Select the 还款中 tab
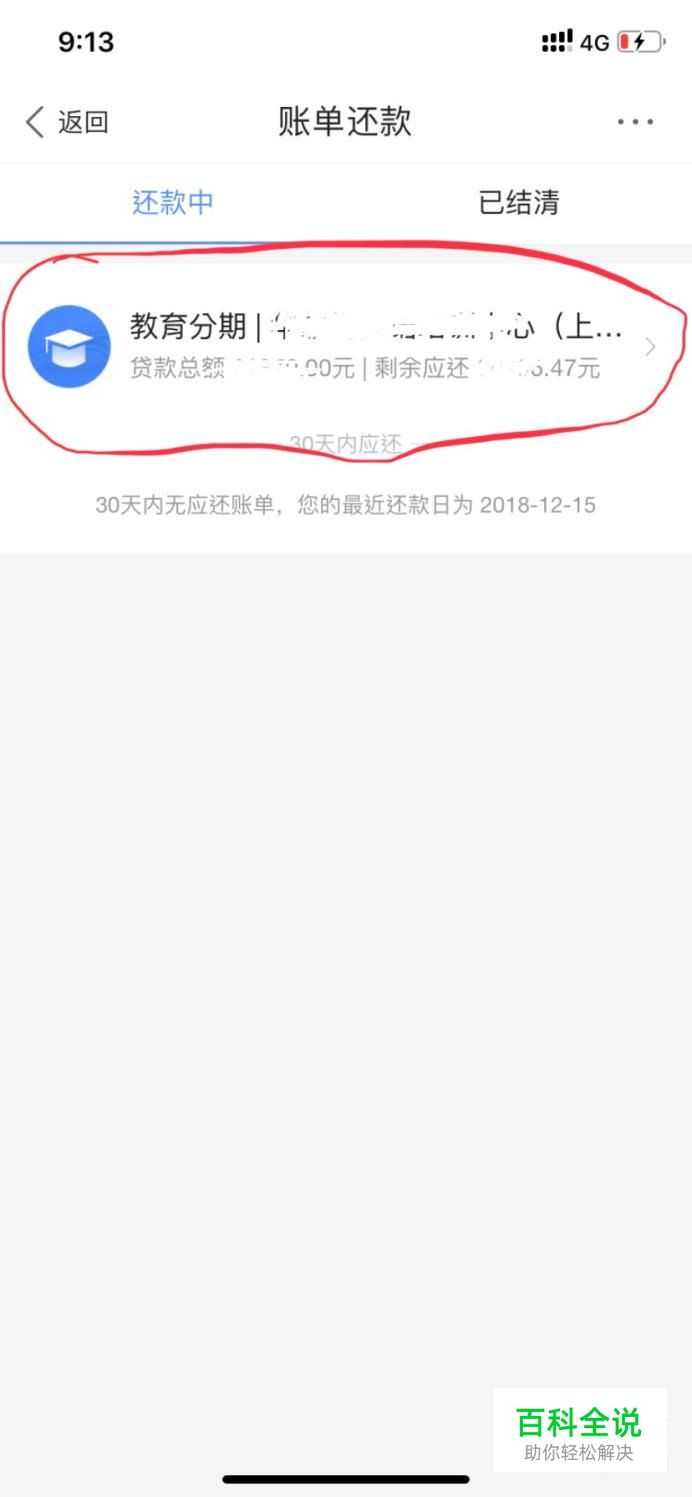Viewport: 692px width, 1497px height. point(173,203)
